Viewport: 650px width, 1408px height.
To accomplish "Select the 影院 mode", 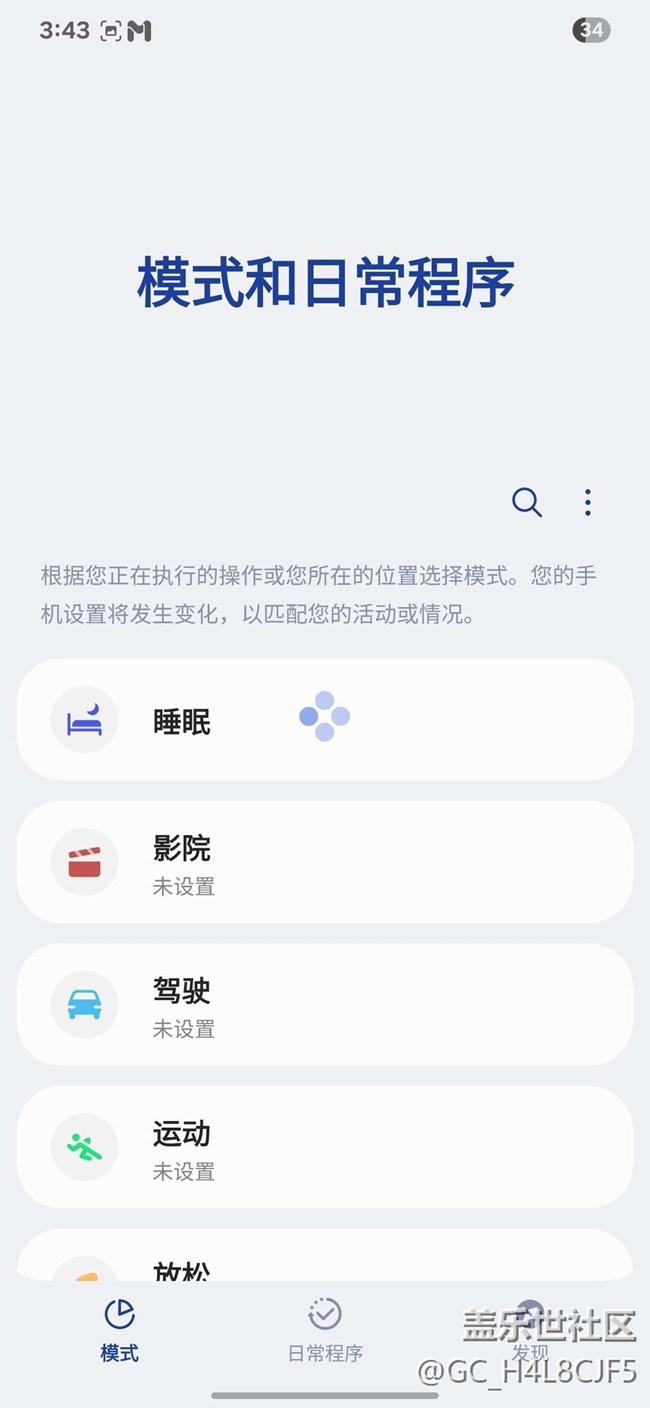I will 324,862.
